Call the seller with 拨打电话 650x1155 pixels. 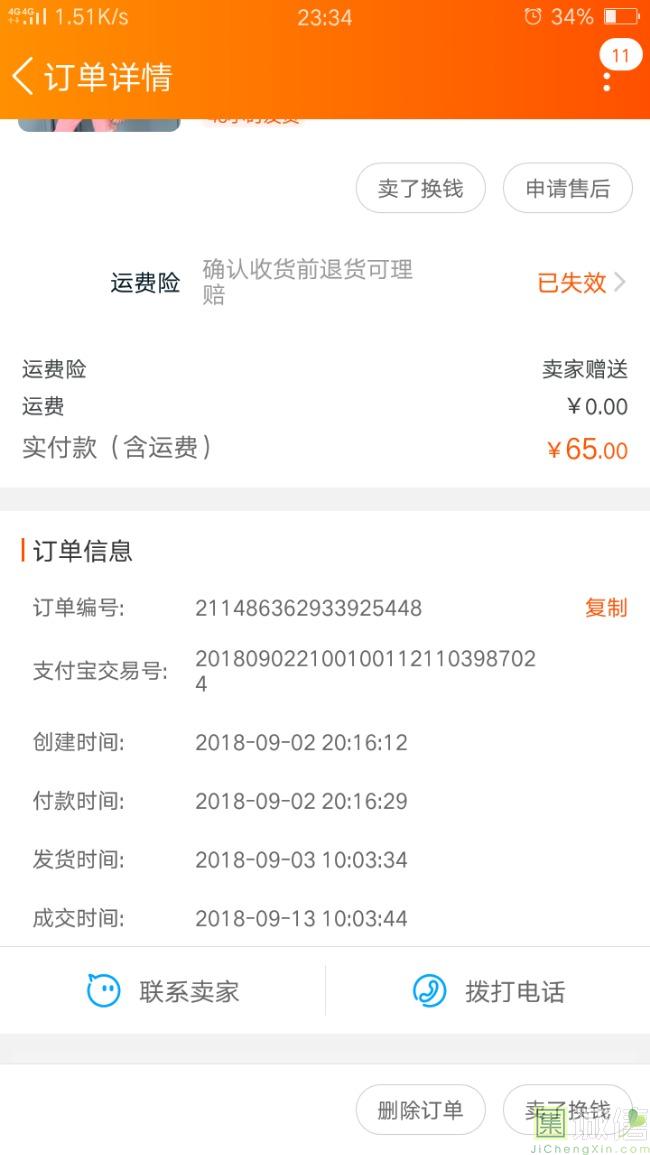coord(488,991)
